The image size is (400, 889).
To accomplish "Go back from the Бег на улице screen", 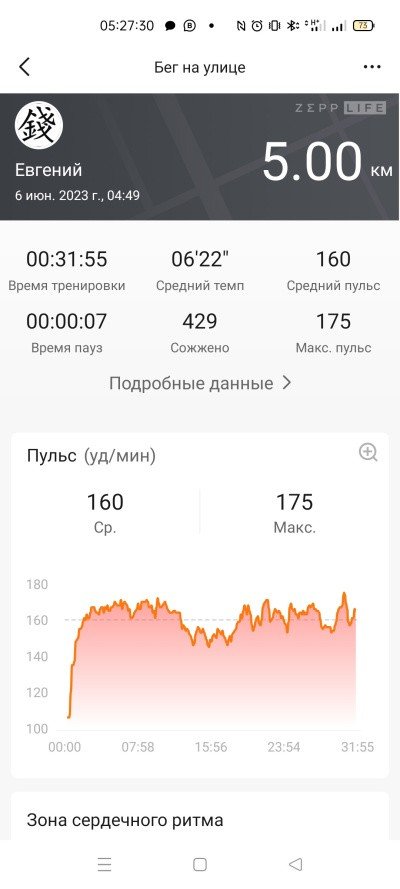I will click(24, 67).
